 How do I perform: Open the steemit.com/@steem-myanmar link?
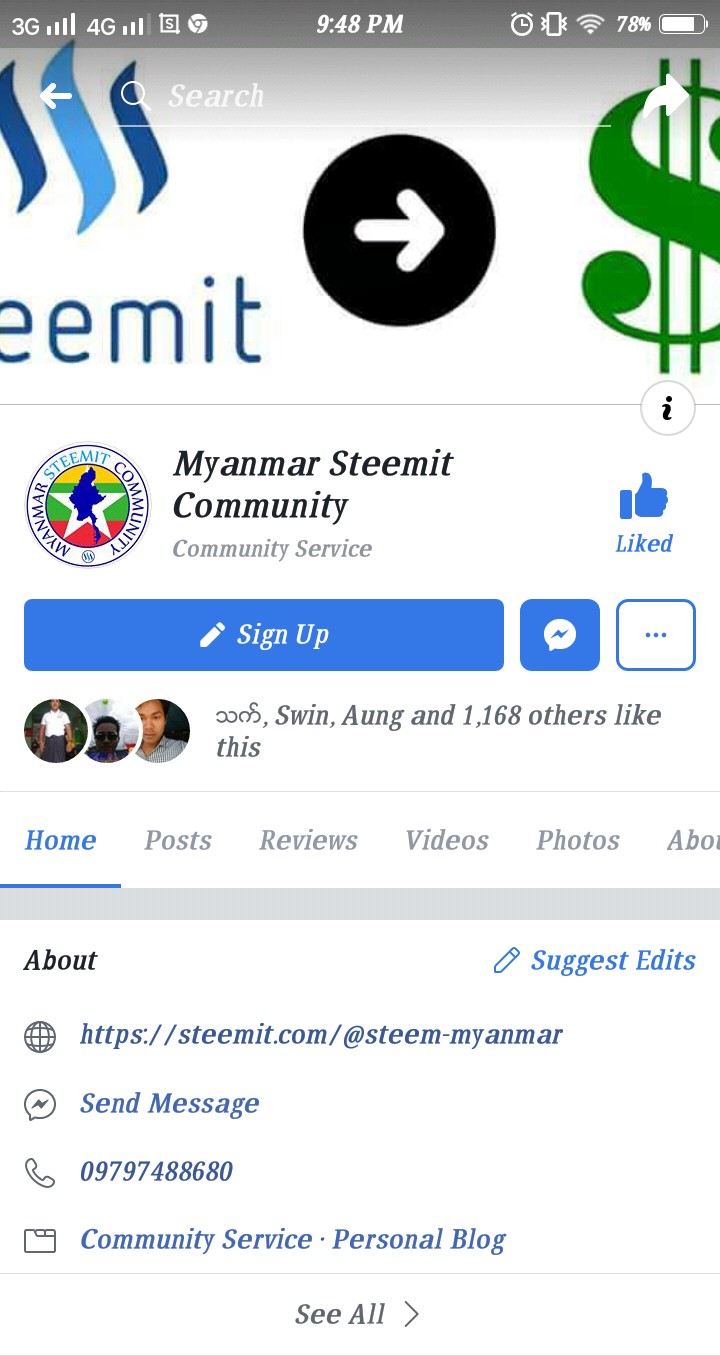pos(321,1034)
